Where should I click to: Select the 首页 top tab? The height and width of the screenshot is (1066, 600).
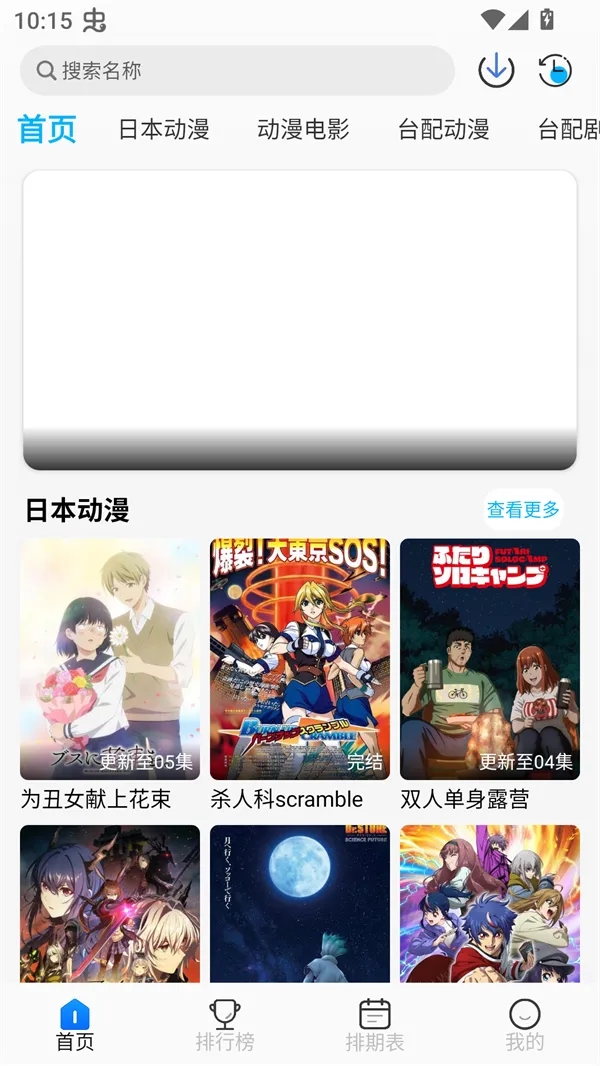[x=47, y=129]
